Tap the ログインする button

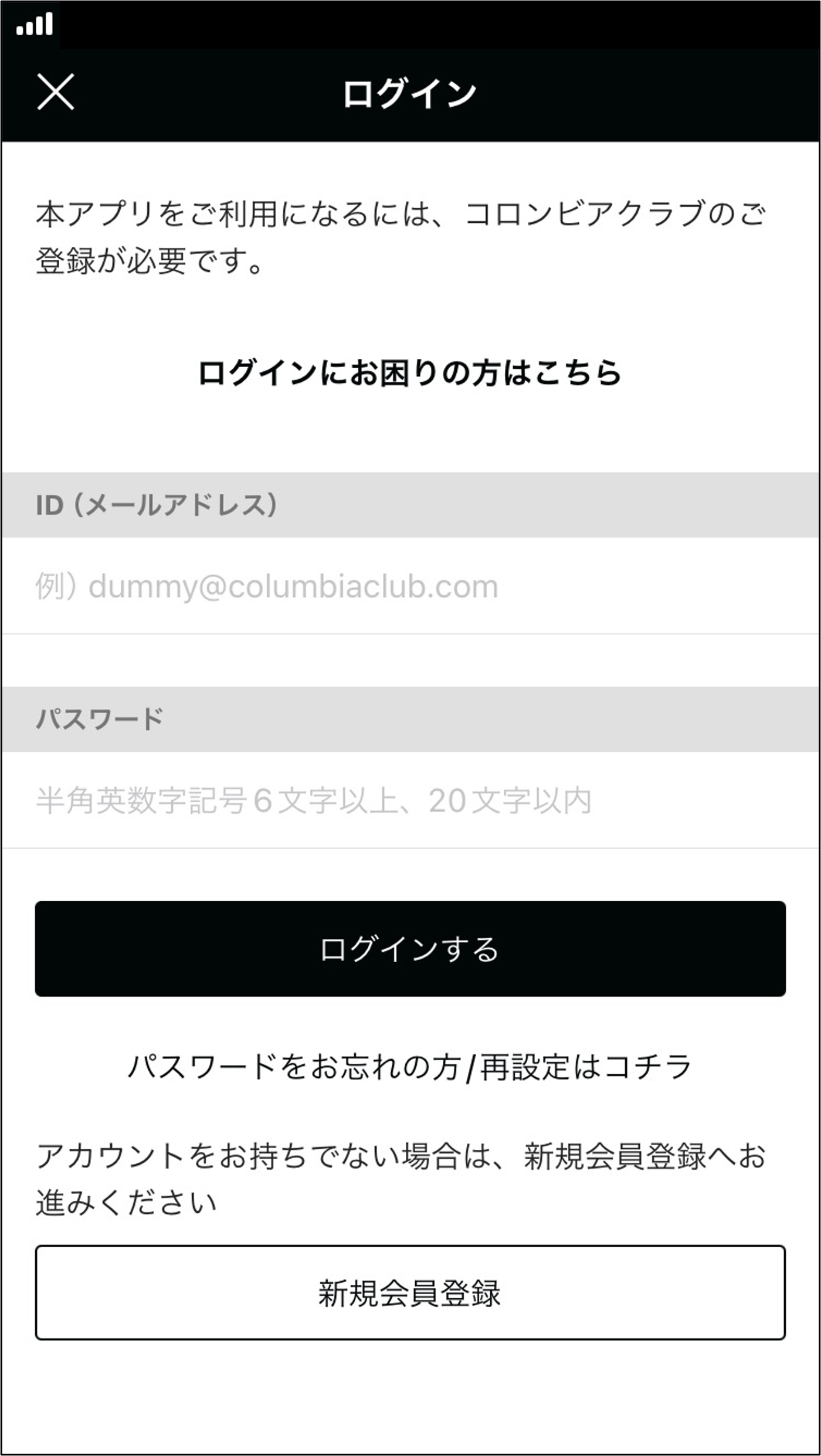[410, 949]
